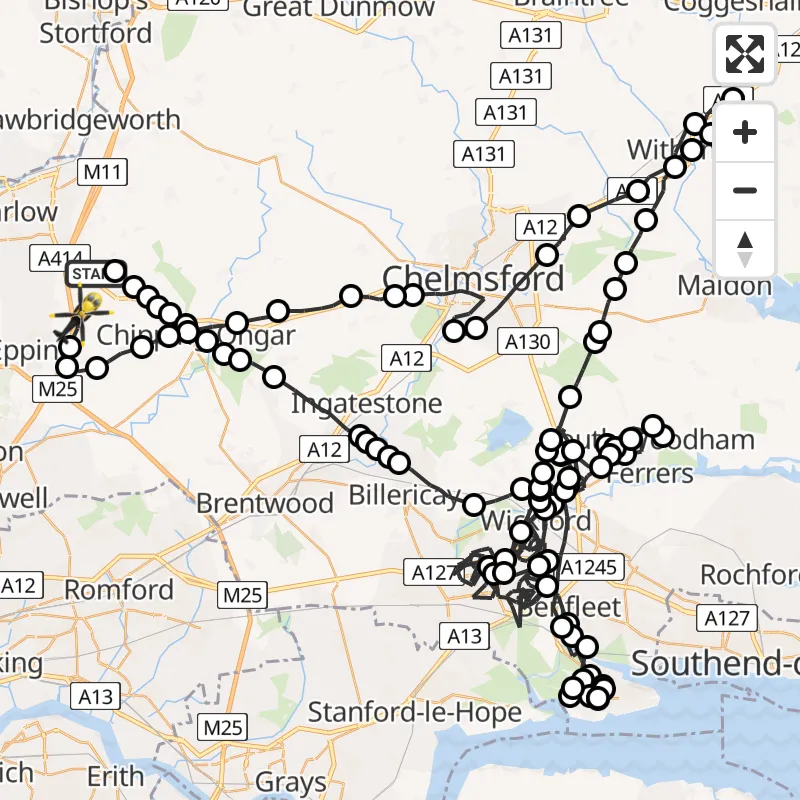Enter fullscreen map view

[744, 54]
